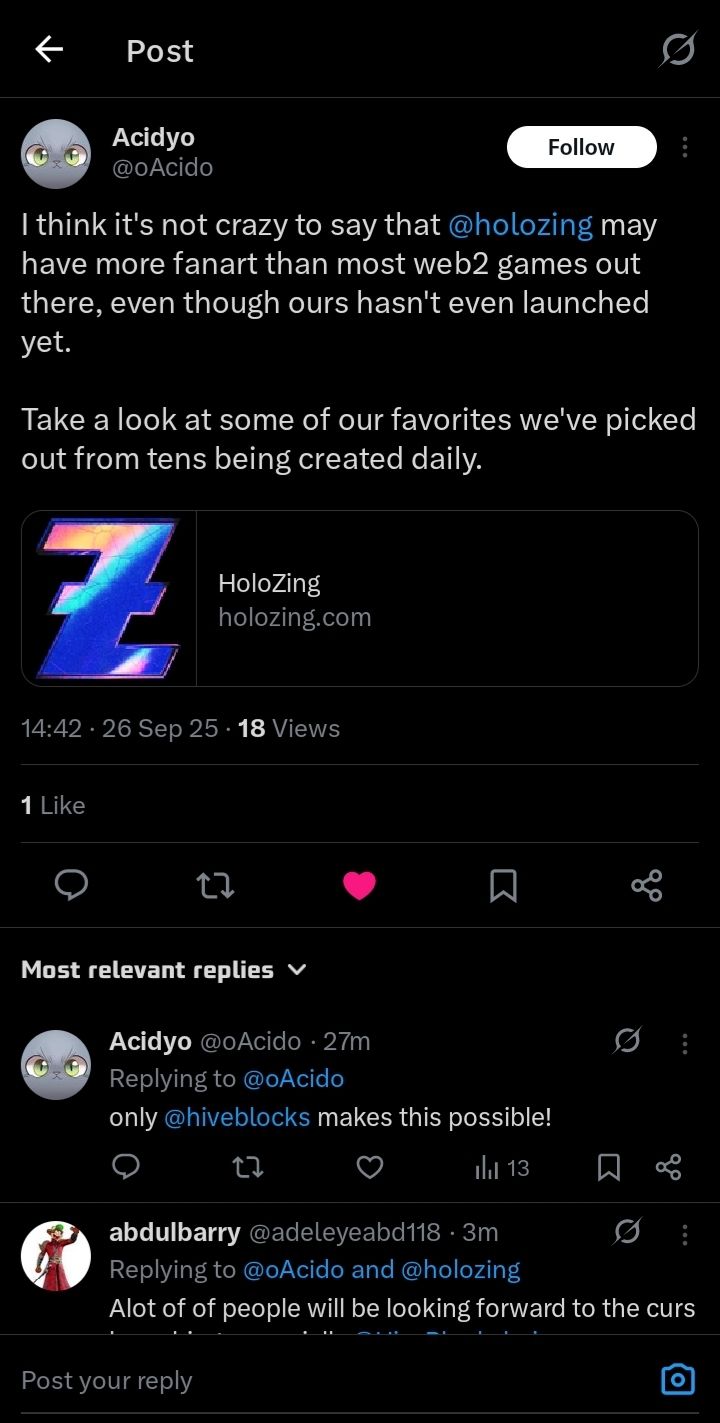Screen dimensions: 720x1423
Task: Expand the Most relevant replies dropdown
Action: click(x=165, y=969)
